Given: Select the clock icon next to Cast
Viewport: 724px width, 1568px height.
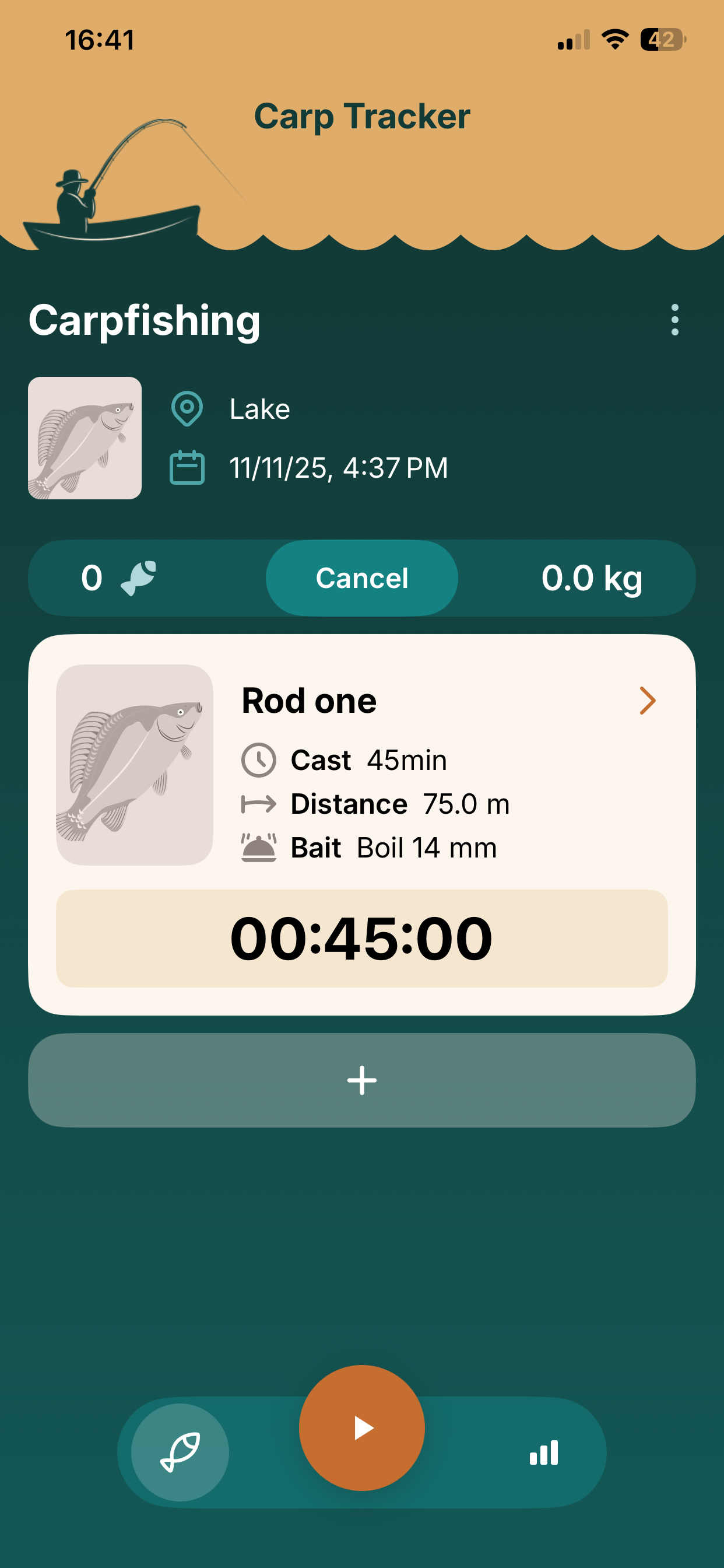Looking at the screenshot, I should (259, 759).
